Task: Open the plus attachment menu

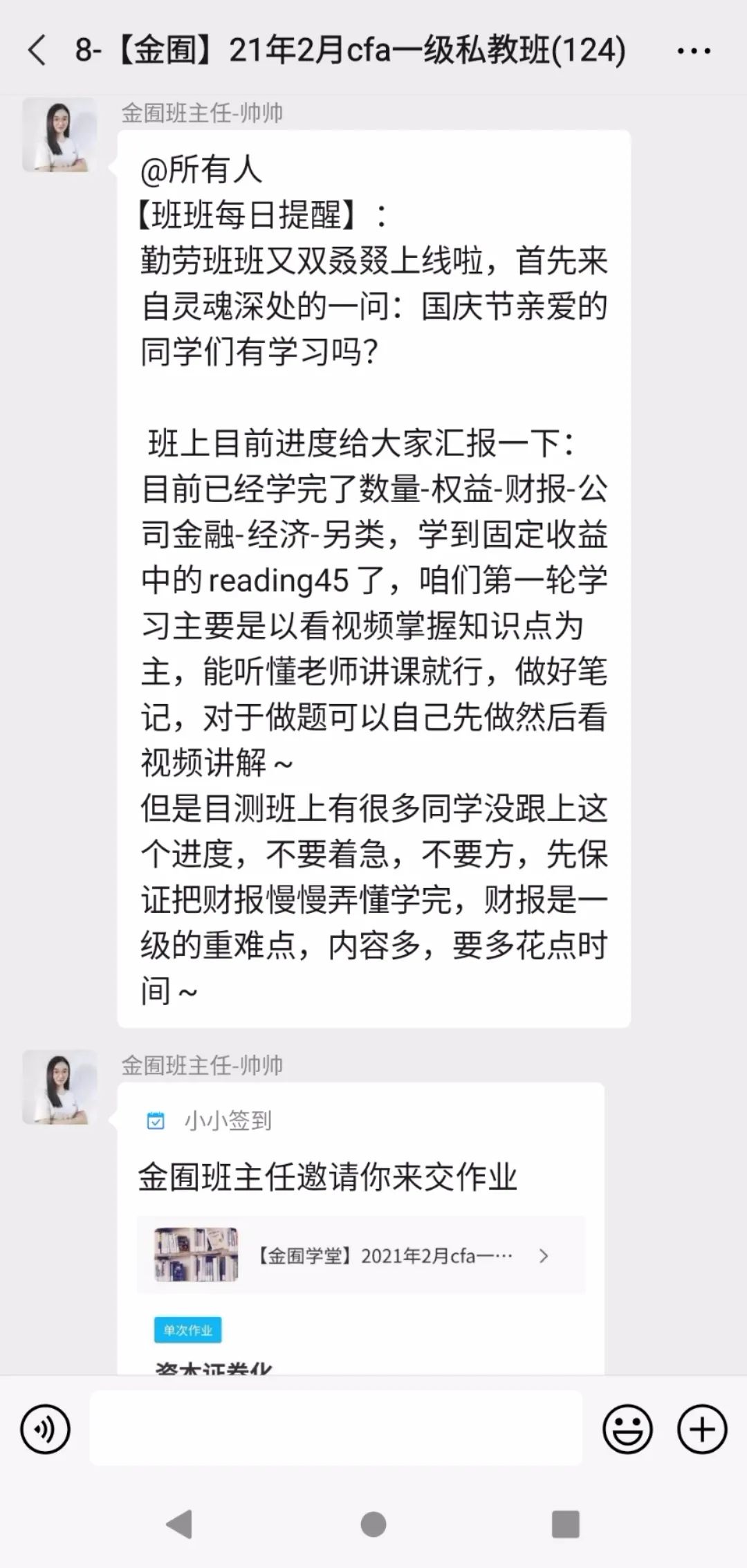Action: click(x=702, y=1429)
